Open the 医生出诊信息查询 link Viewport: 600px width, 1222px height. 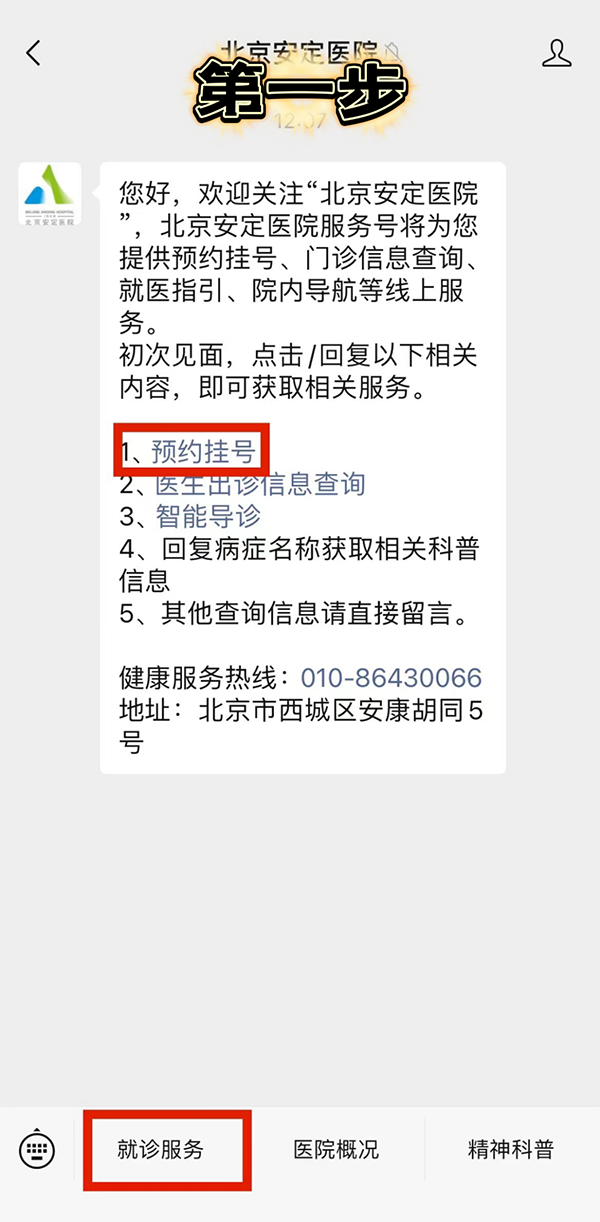tap(260, 485)
